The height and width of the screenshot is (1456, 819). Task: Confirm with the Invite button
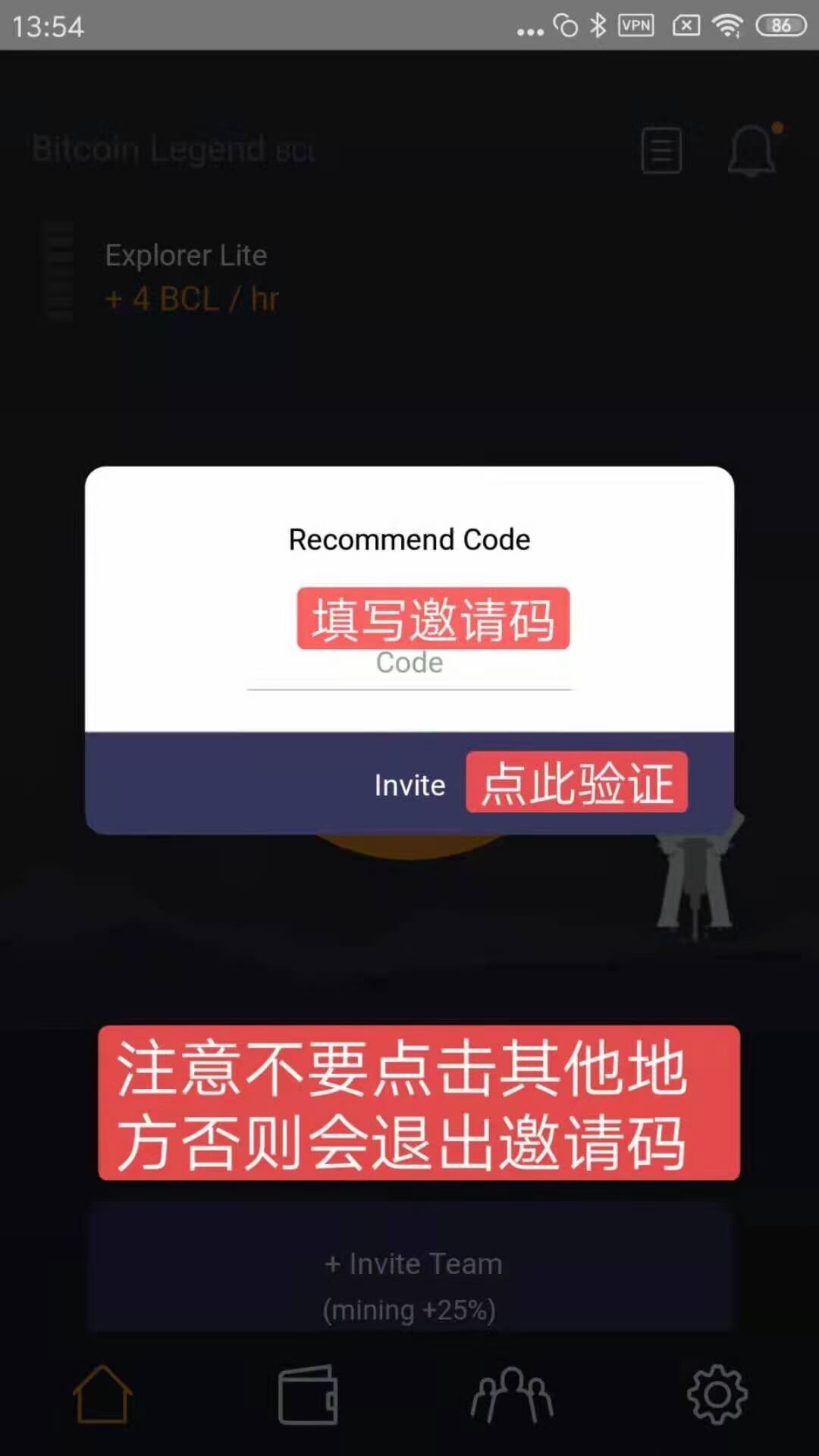click(x=409, y=785)
